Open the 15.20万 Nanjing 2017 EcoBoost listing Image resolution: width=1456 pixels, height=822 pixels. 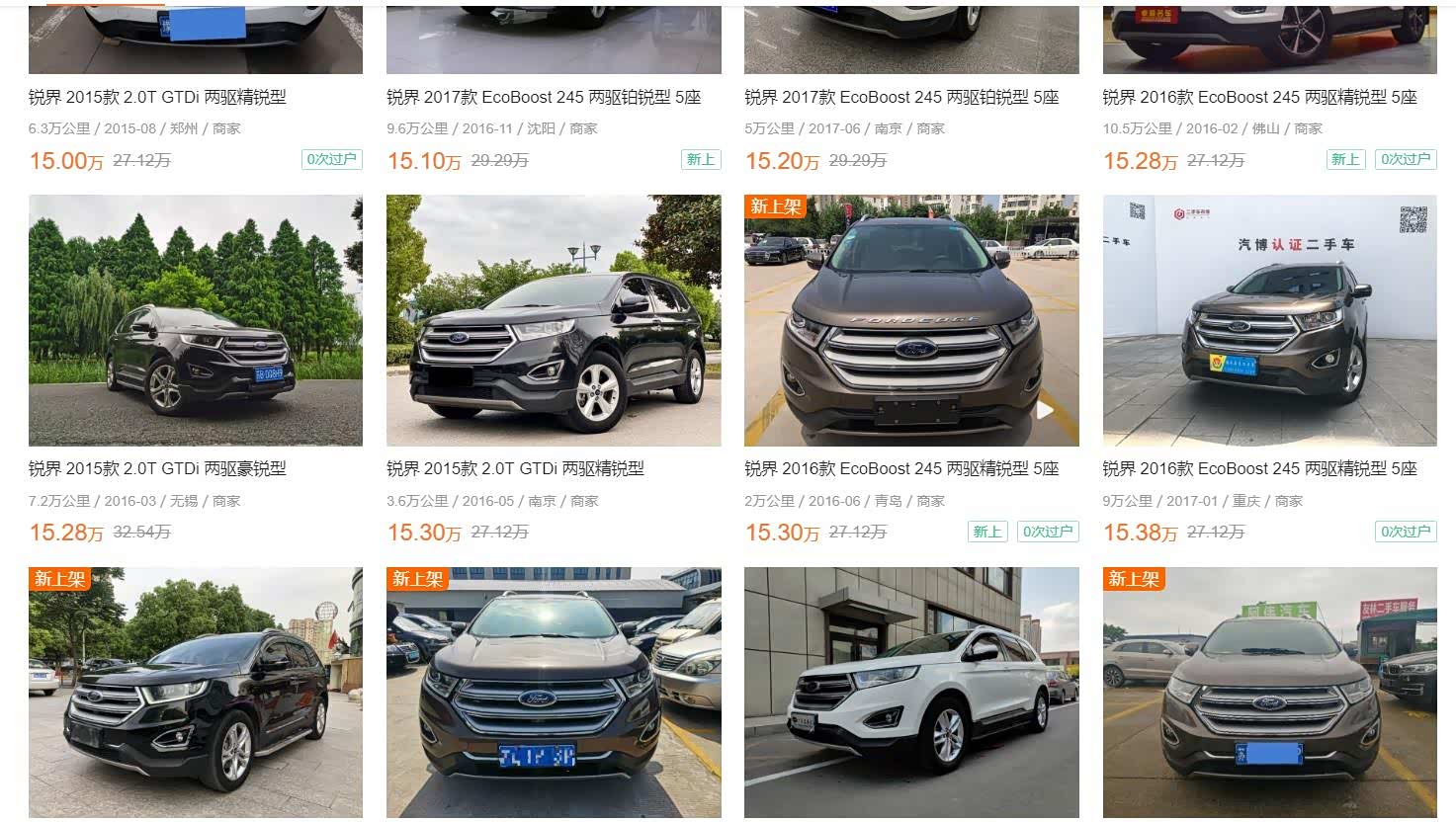point(900,97)
